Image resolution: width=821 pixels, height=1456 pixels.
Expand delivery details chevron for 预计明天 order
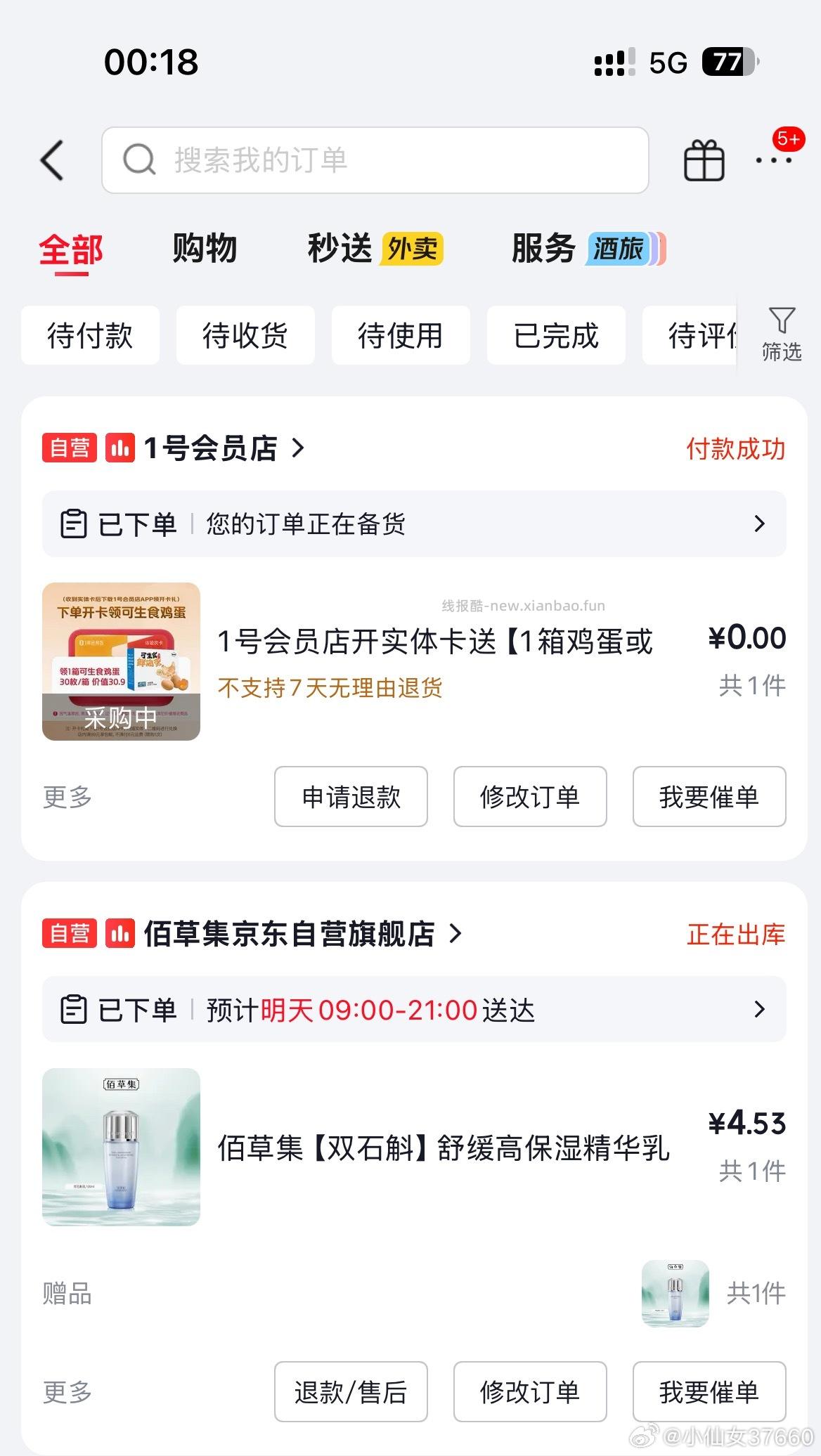click(x=760, y=1010)
